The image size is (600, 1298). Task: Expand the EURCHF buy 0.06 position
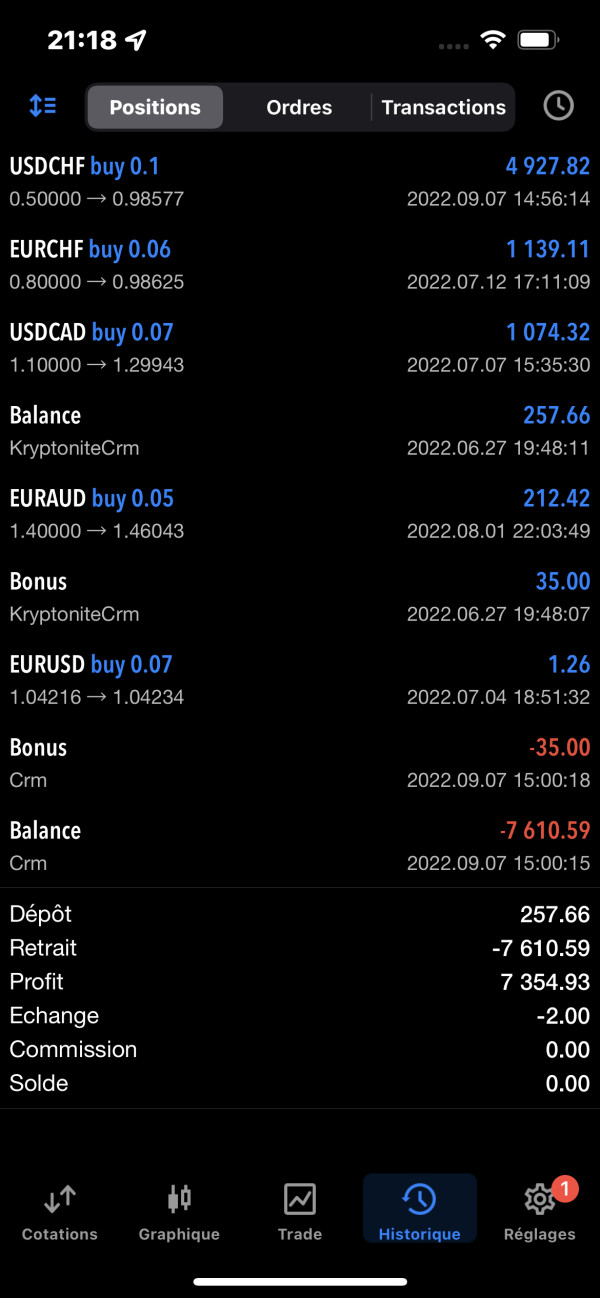[x=300, y=264]
